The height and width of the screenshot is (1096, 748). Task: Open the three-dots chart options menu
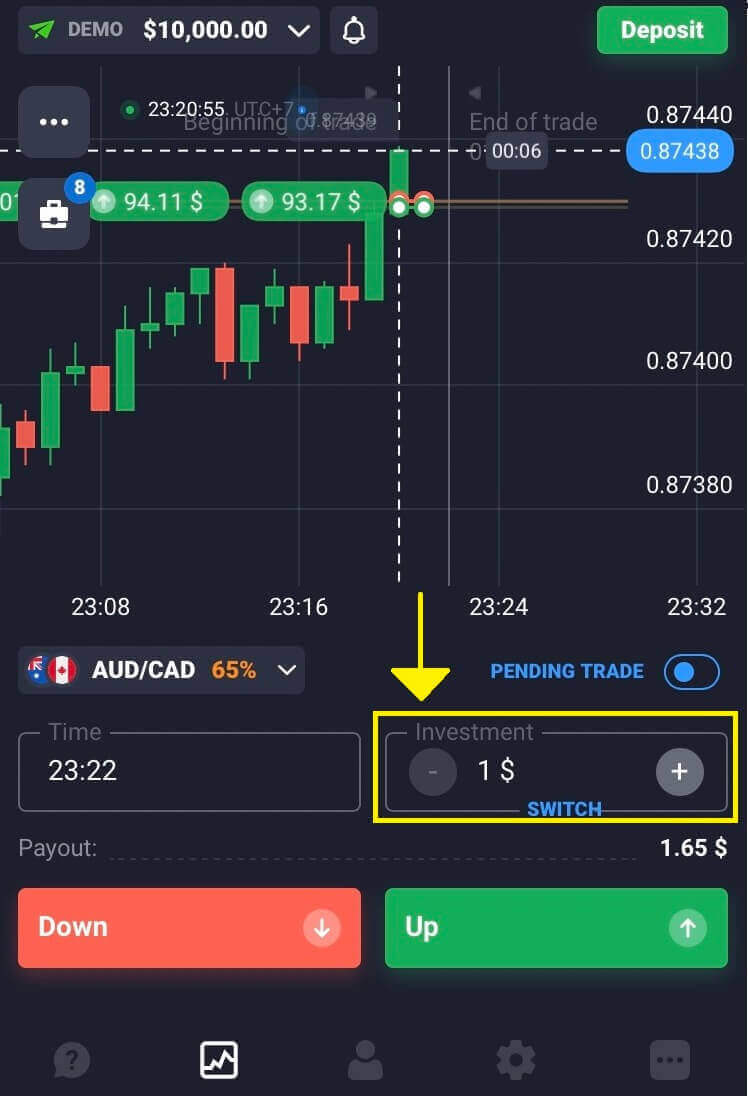tap(53, 122)
